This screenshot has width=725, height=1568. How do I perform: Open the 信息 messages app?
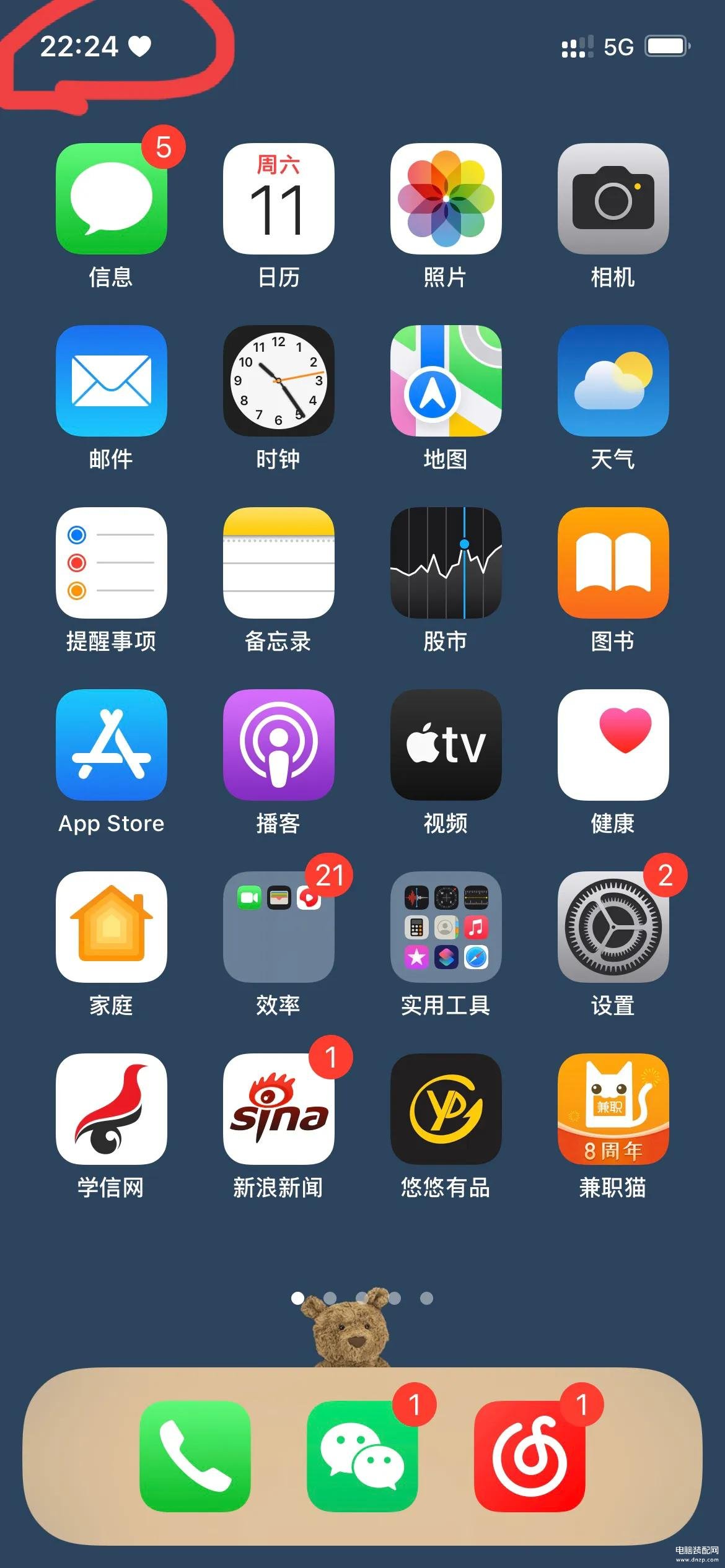(112, 199)
